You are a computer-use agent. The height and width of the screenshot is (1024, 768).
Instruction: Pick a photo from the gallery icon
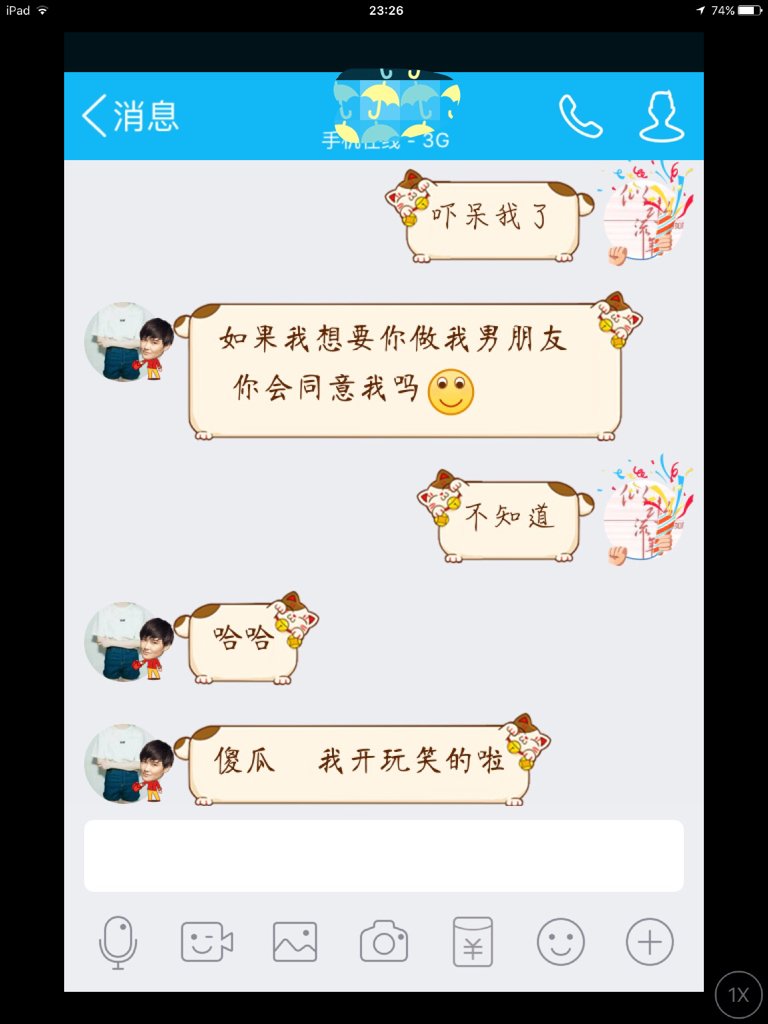295,942
